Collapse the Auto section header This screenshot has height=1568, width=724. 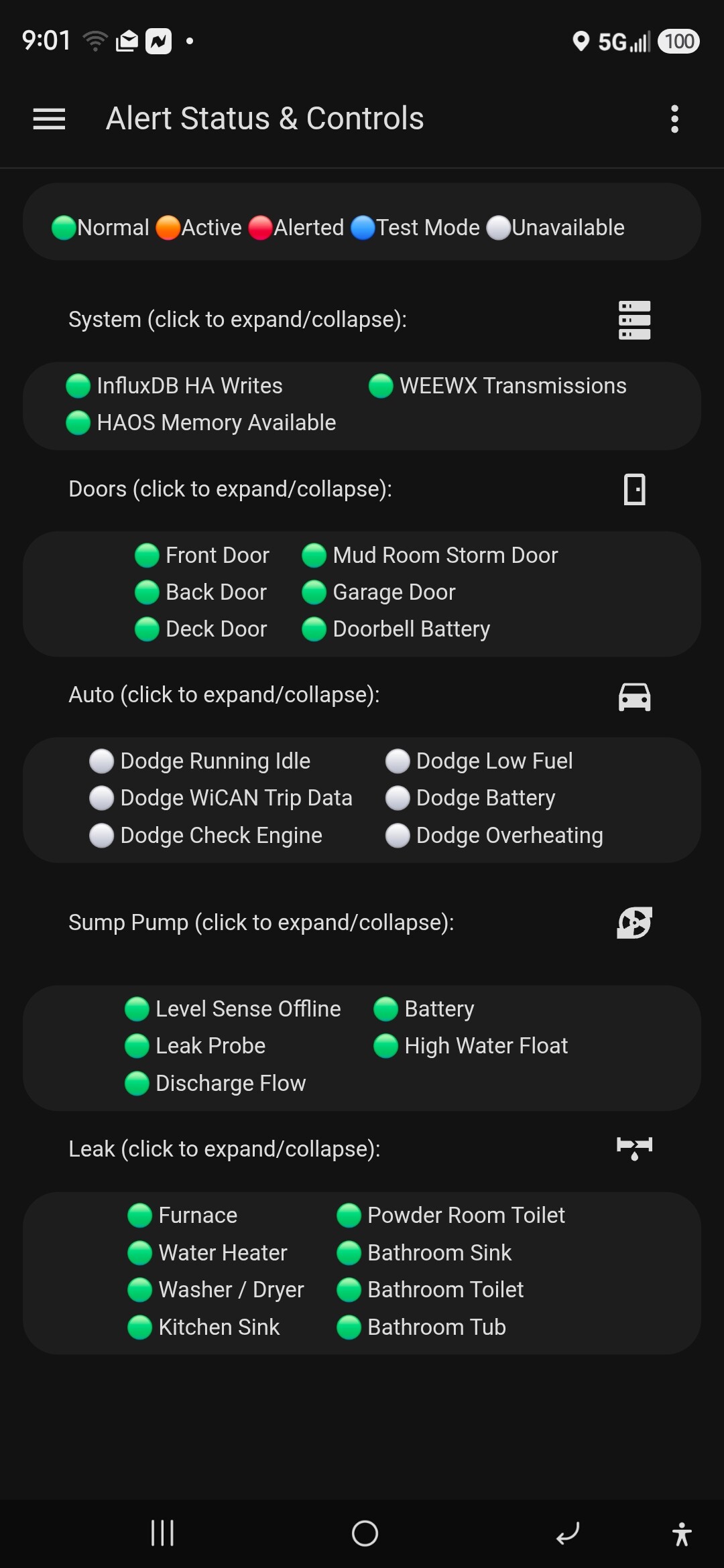pyautogui.click(x=362, y=695)
